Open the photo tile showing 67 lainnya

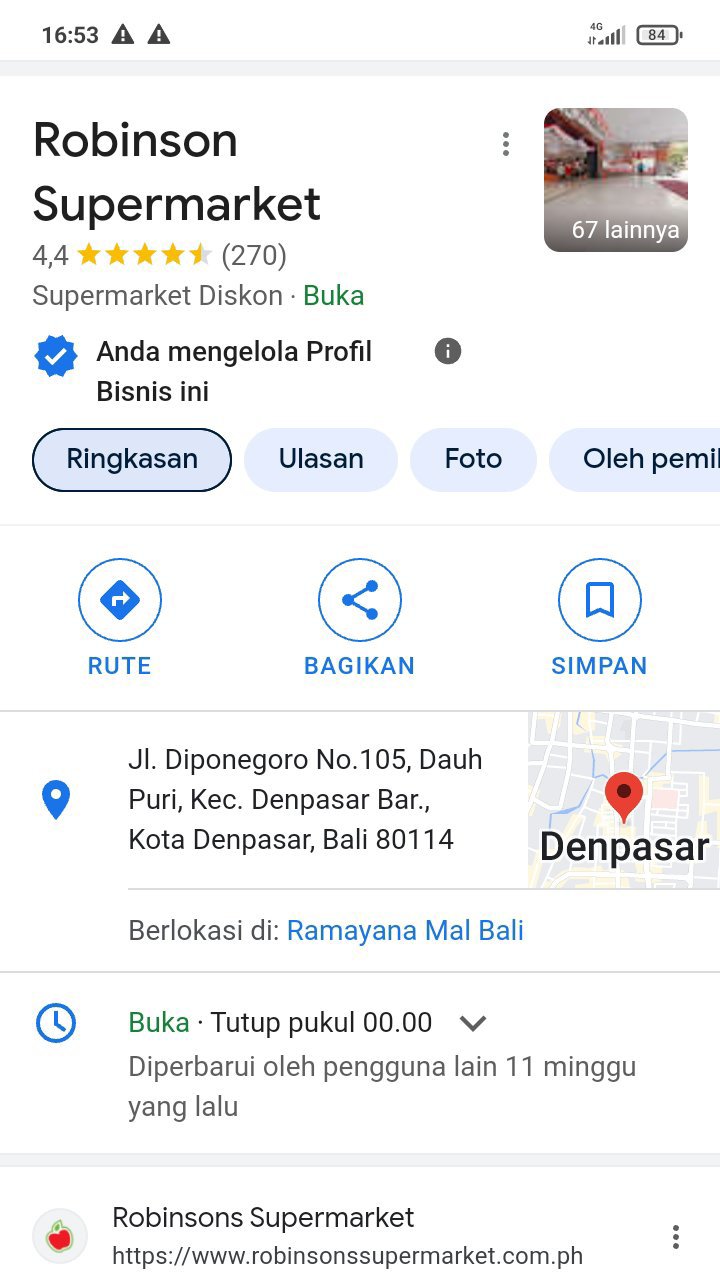pos(615,180)
